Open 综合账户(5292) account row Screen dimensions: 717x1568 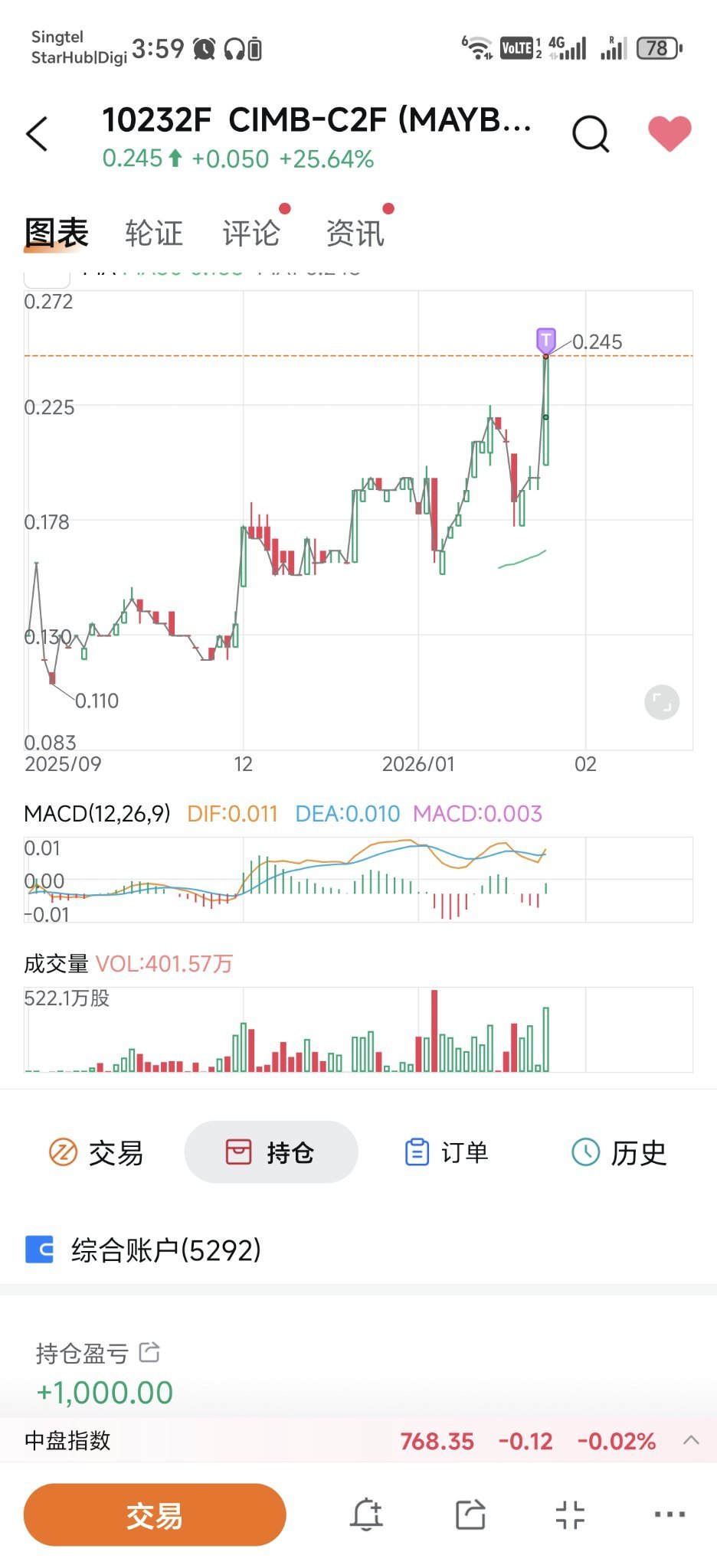[358, 1249]
